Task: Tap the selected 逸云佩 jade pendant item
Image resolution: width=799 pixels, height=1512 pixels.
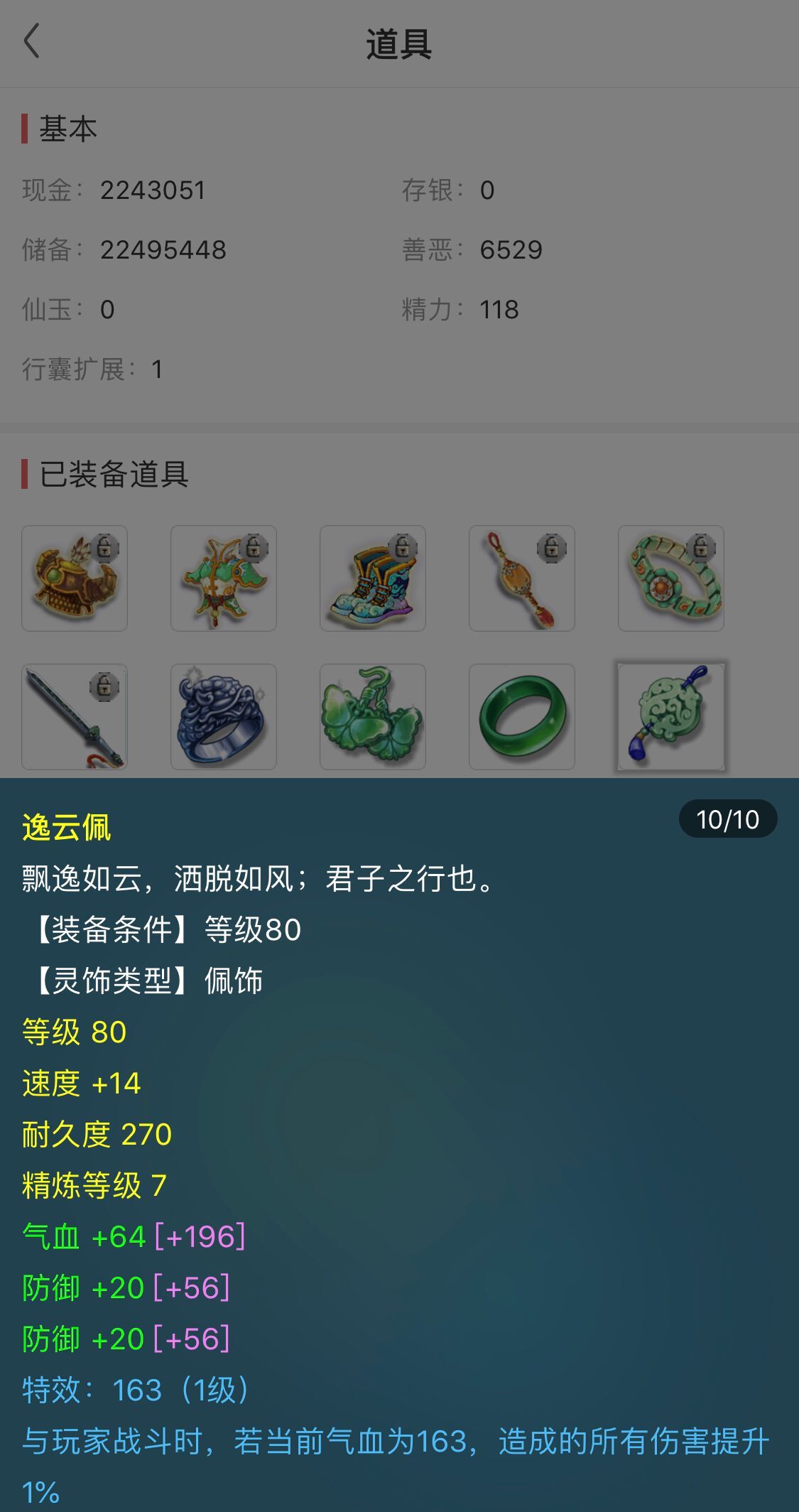Action: pos(671,716)
